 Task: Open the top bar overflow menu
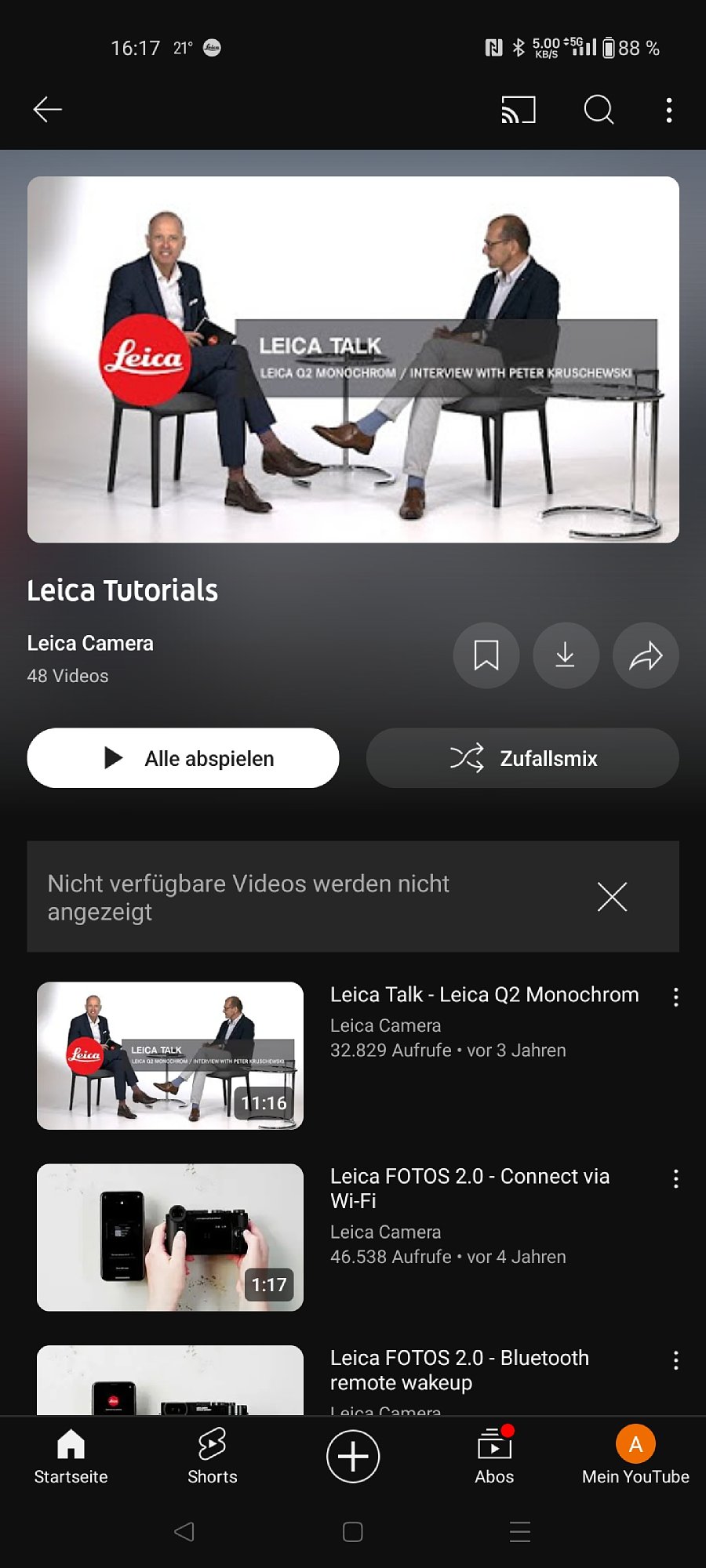click(668, 110)
